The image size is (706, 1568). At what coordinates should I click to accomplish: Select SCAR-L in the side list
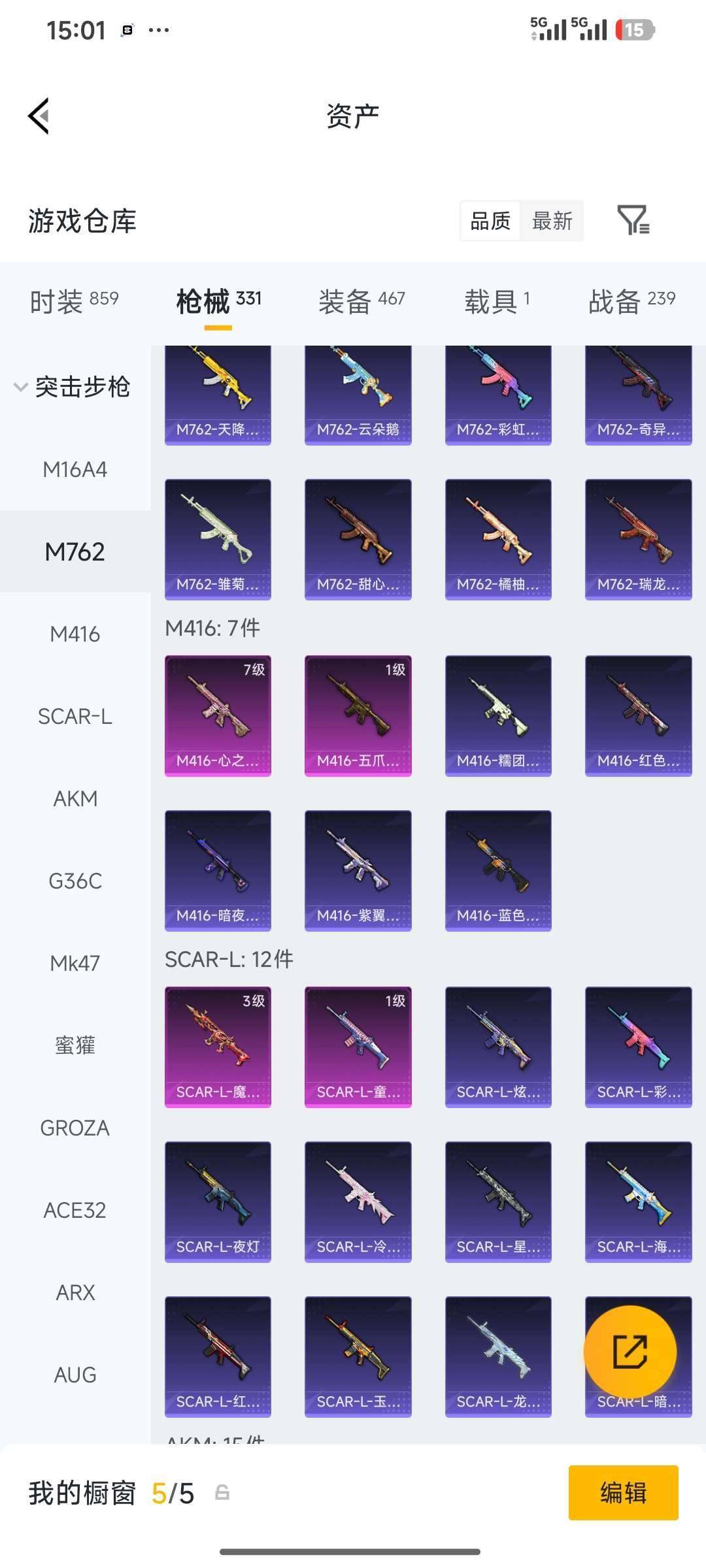[x=75, y=716]
